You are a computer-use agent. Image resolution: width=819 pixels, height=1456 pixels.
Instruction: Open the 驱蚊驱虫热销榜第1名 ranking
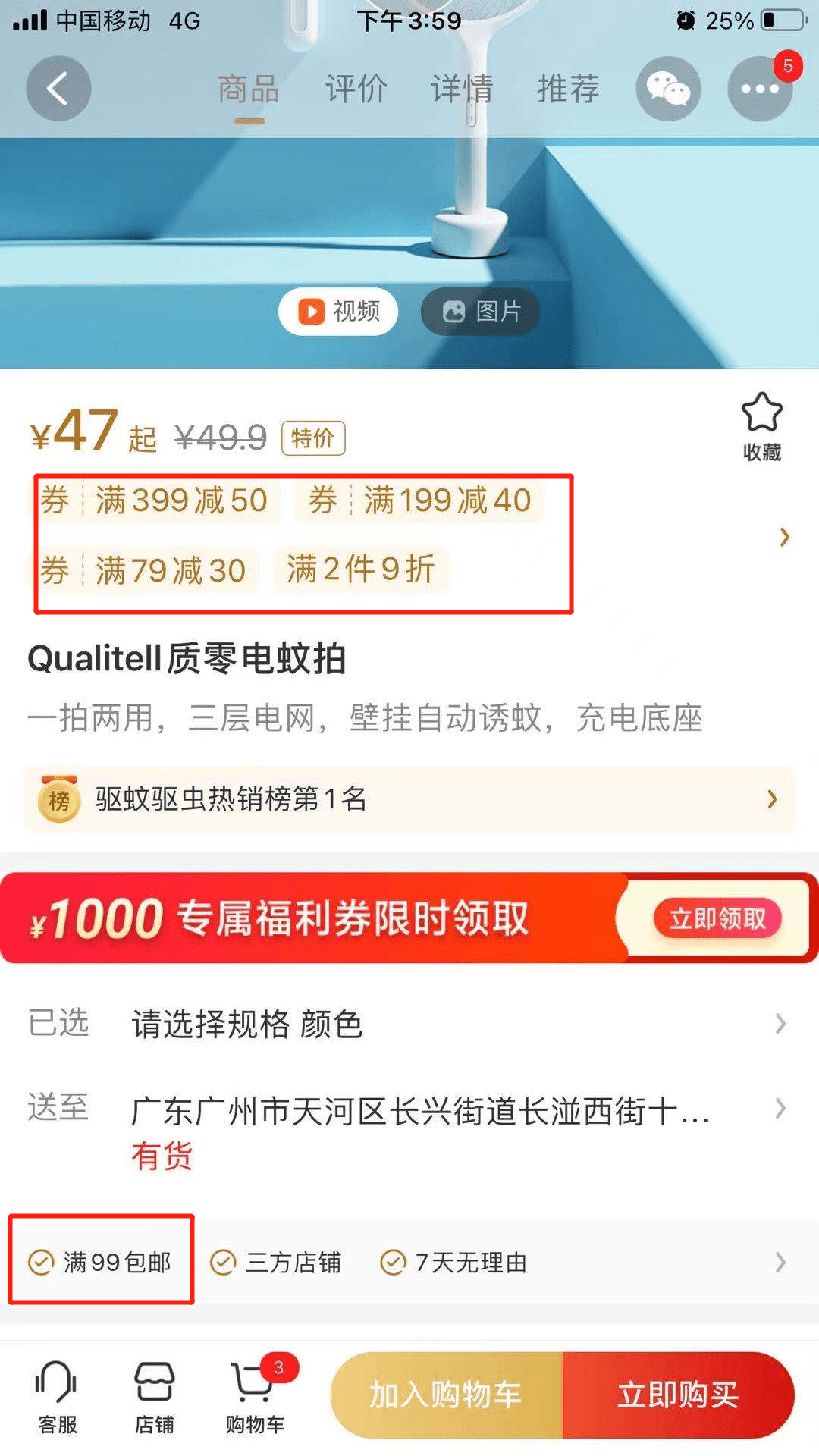(x=409, y=799)
